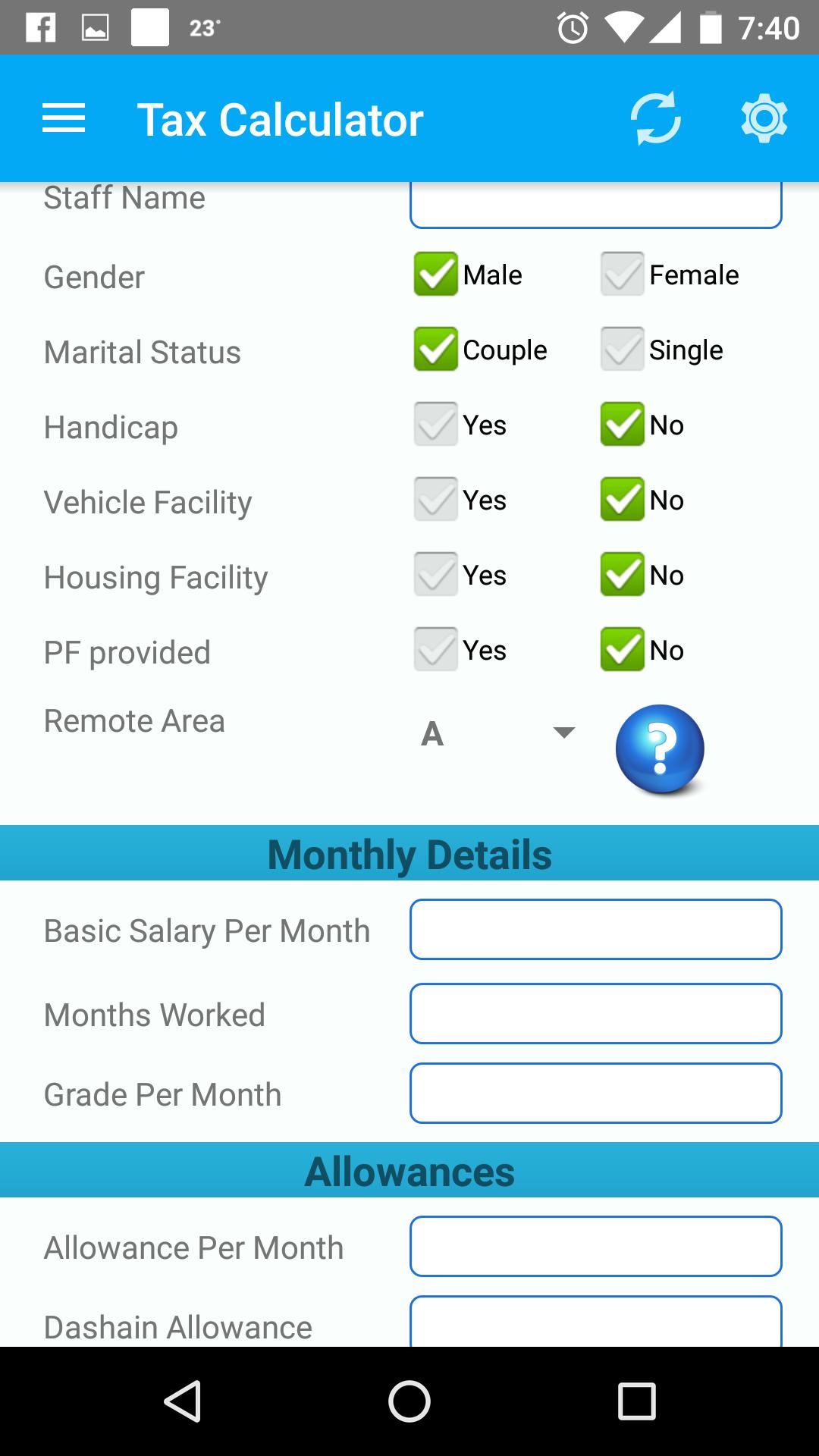This screenshot has width=819, height=1456.
Task: Tap the Monthly Details section header
Action: [x=409, y=854]
